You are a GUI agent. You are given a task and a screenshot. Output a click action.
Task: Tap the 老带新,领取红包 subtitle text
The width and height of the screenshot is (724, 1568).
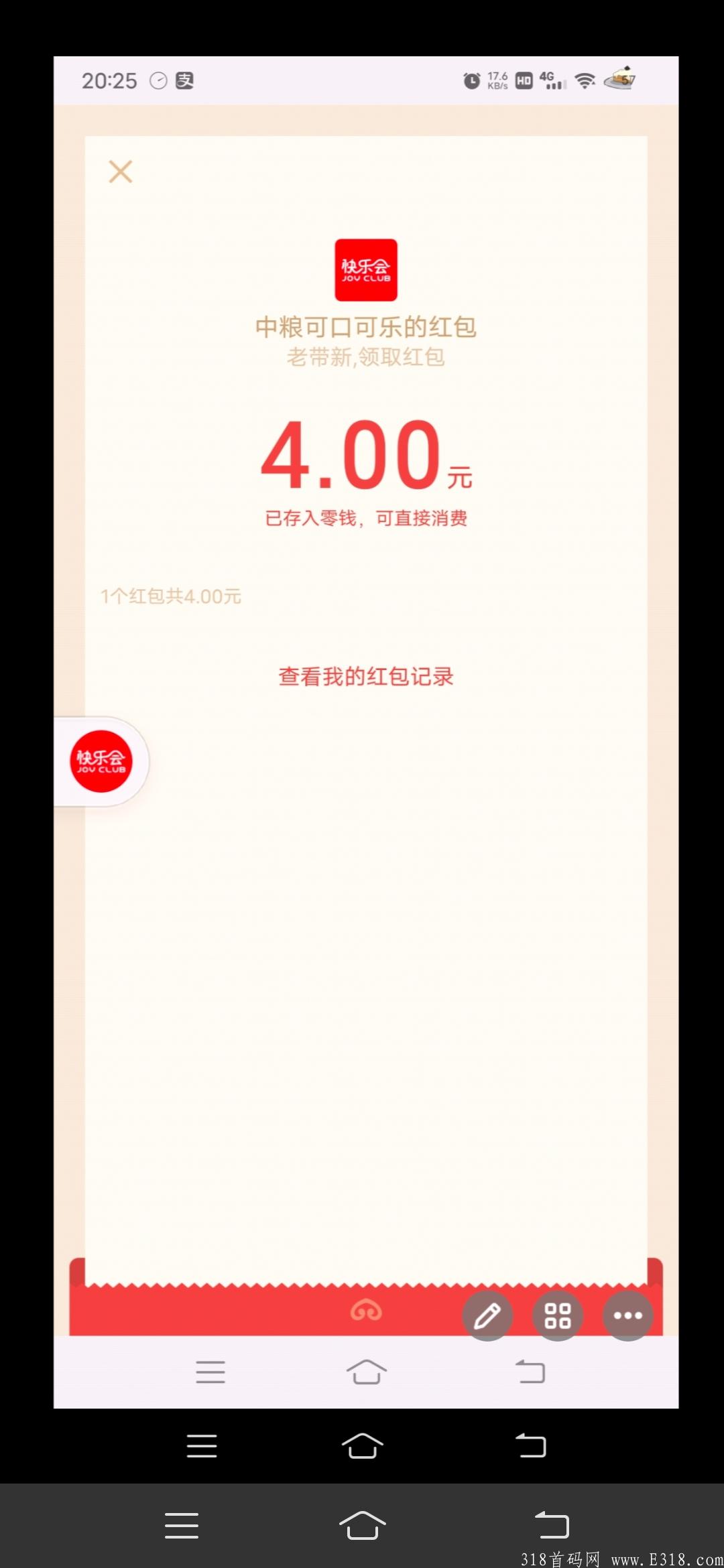tap(366, 357)
